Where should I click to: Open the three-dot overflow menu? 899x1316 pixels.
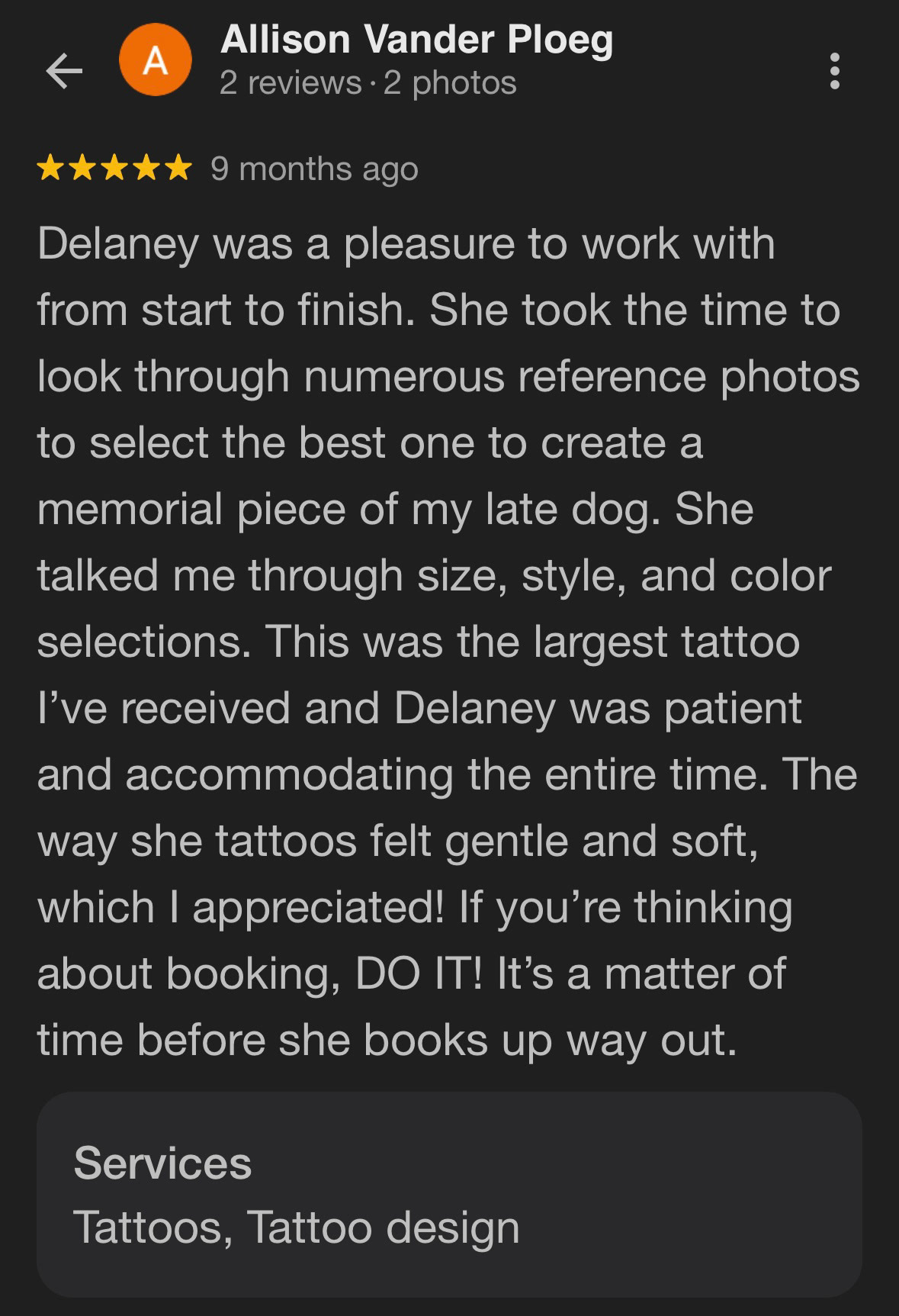point(835,71)
